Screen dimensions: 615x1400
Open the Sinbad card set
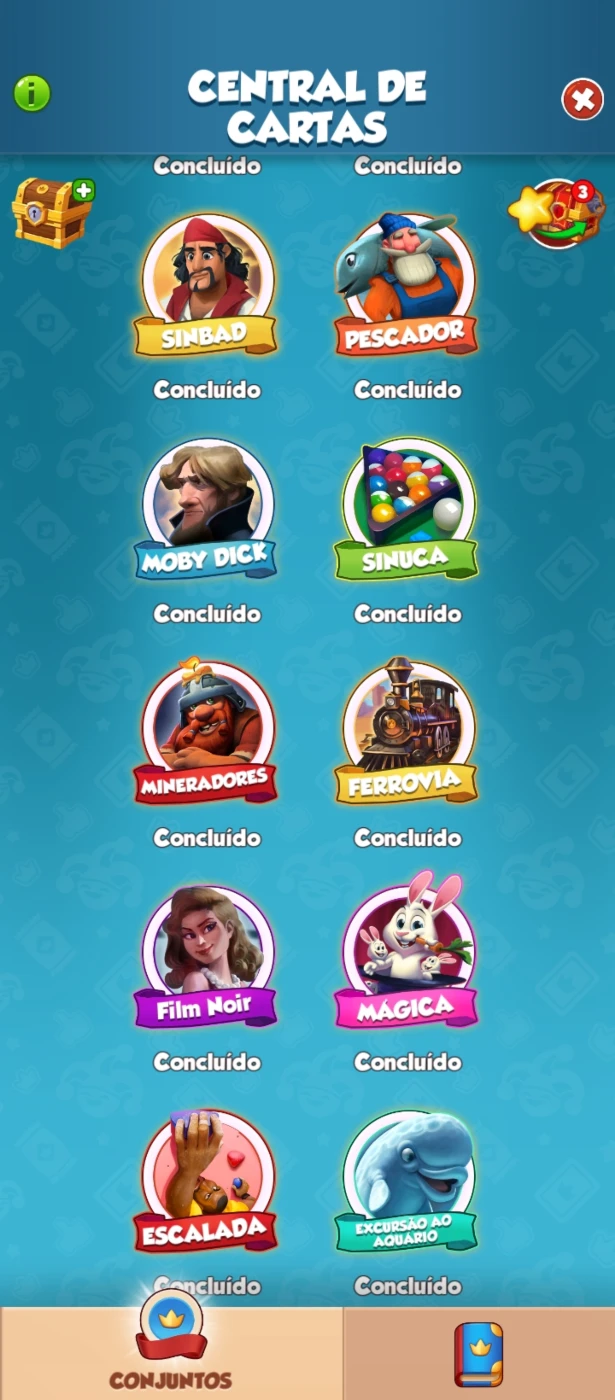point(206,285)
